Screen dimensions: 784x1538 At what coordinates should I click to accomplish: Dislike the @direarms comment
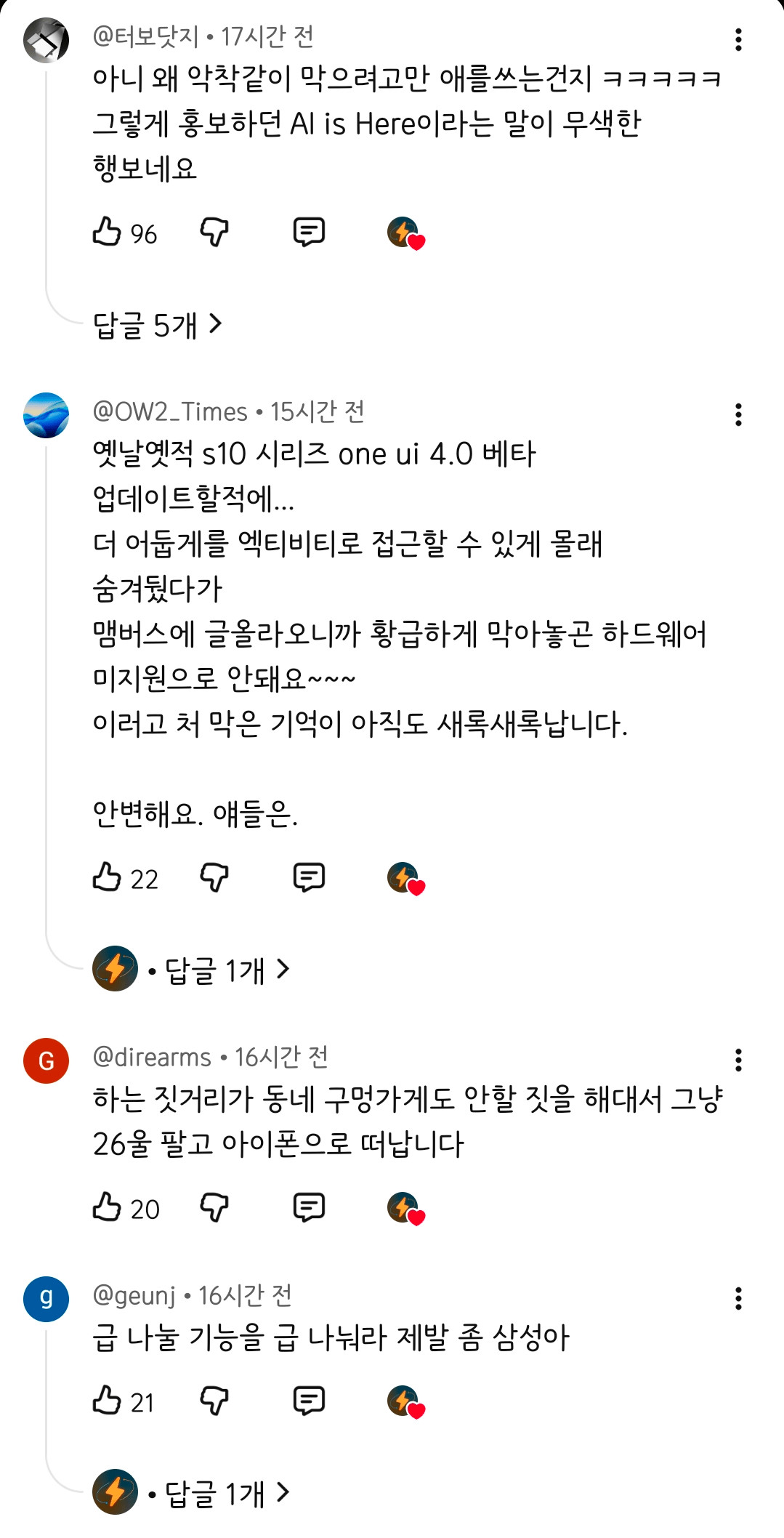(x=214, y=1207)
